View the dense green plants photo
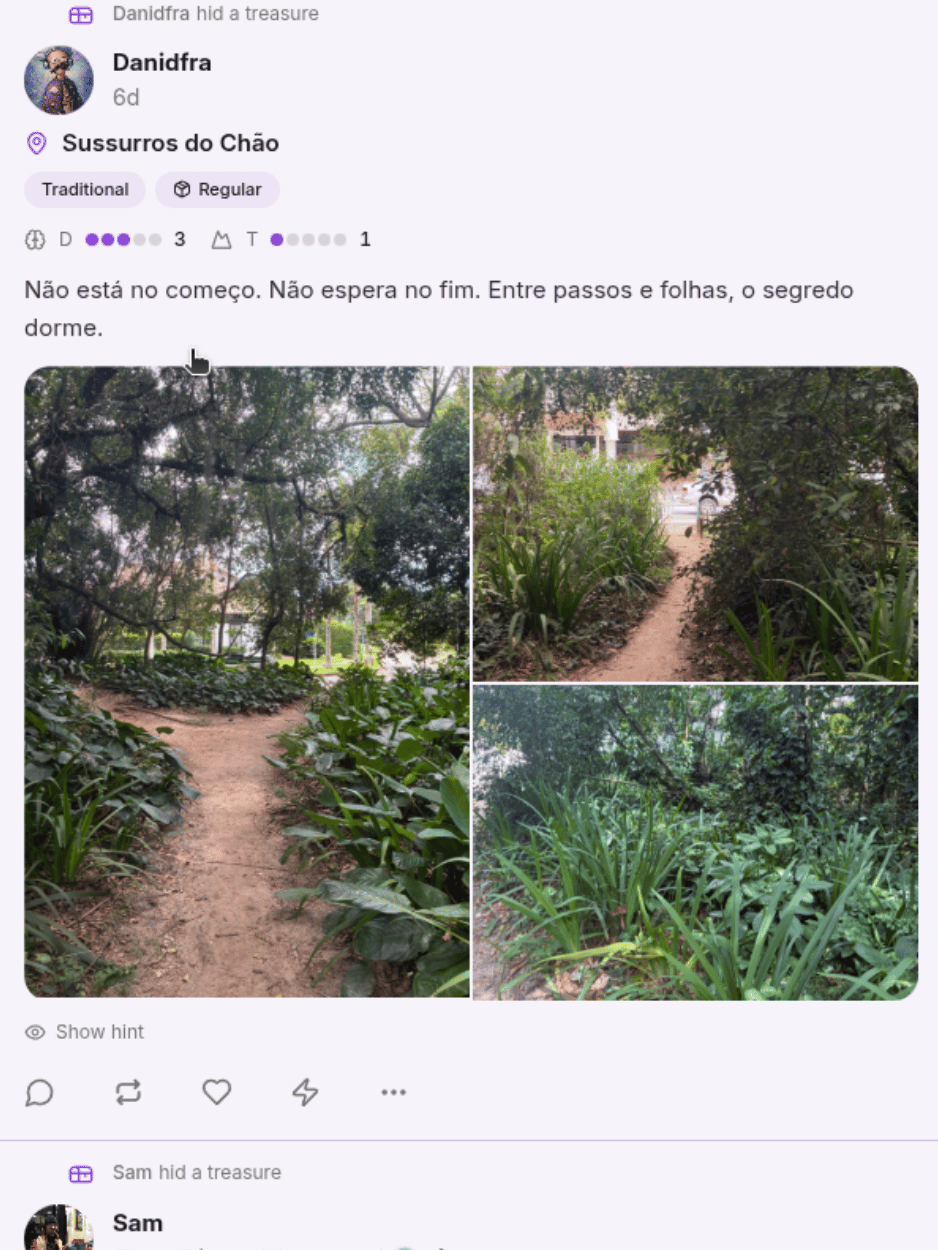 coord(695,842)
